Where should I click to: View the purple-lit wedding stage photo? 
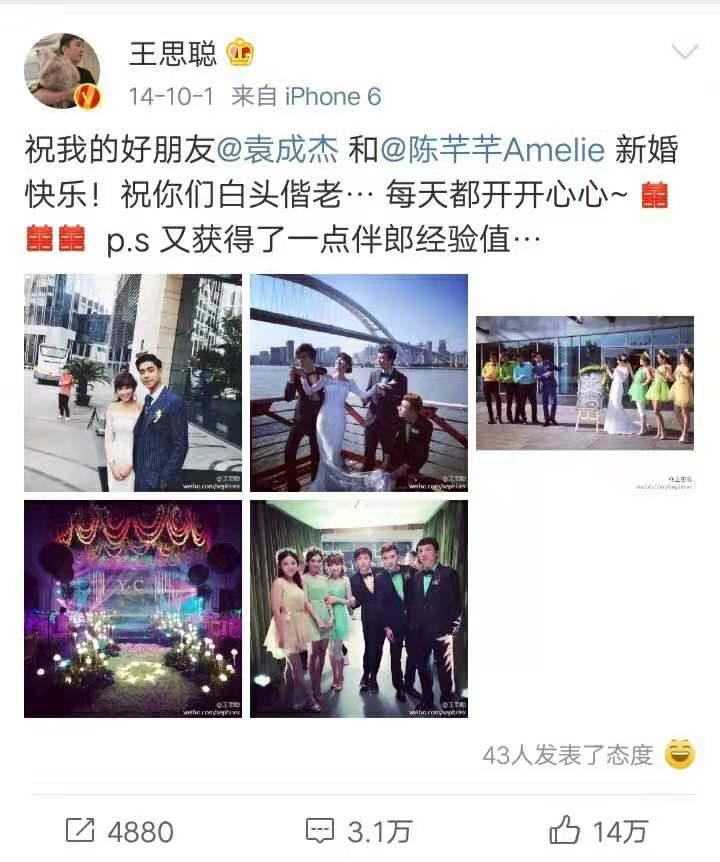[133, 609]
